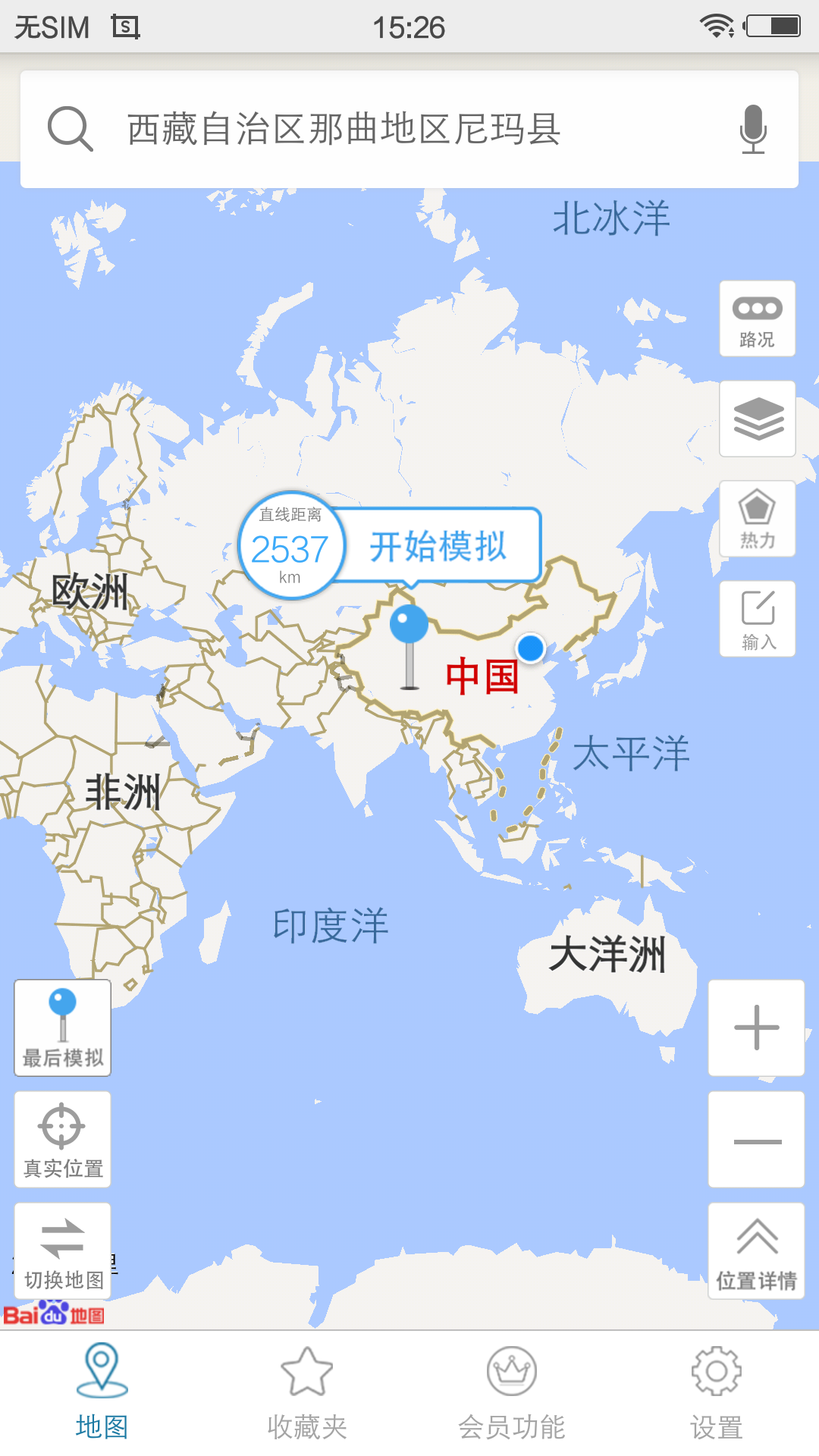The height and width of the screenshot is (1456, 819).
Task: Select the blue map pin marker
Action: tap(409, 623)
